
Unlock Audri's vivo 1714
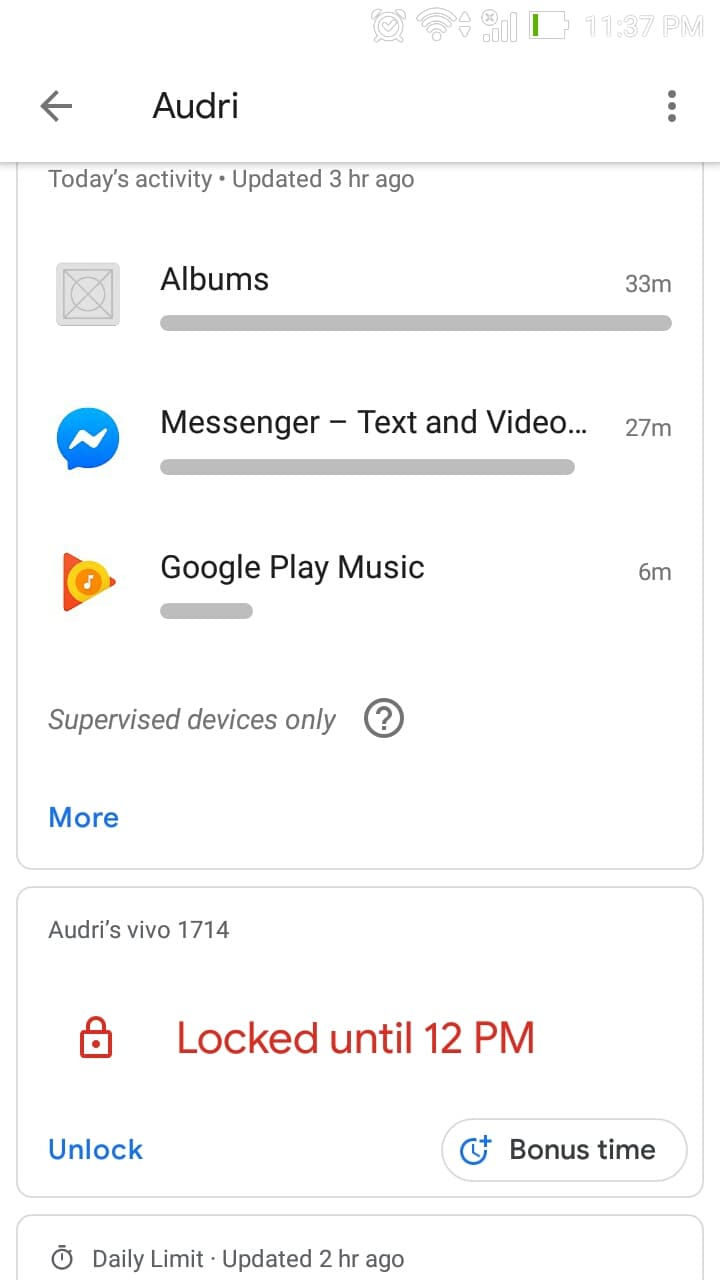click(96, 1150)
